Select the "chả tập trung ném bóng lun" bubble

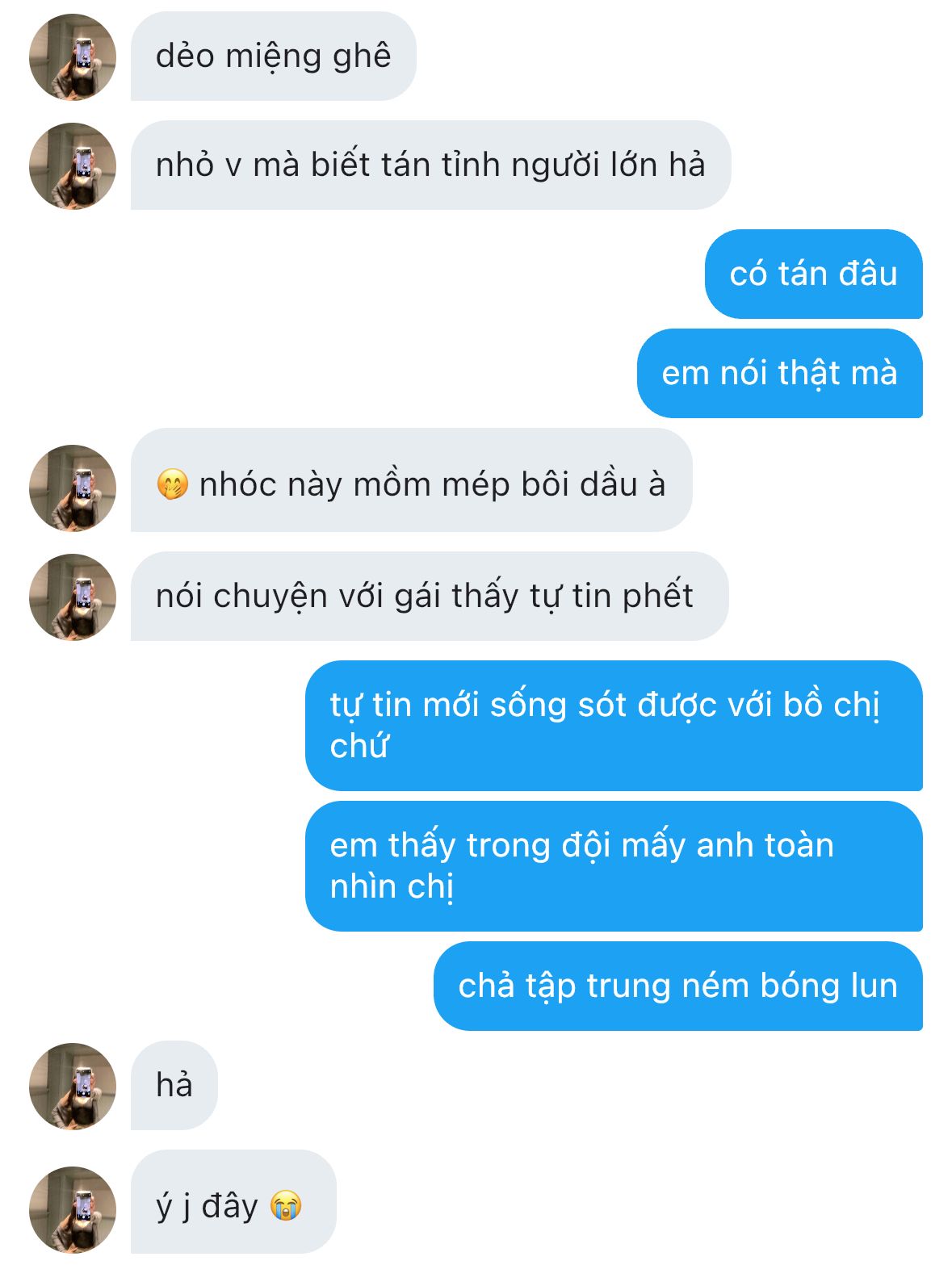(x=677, y=986)
